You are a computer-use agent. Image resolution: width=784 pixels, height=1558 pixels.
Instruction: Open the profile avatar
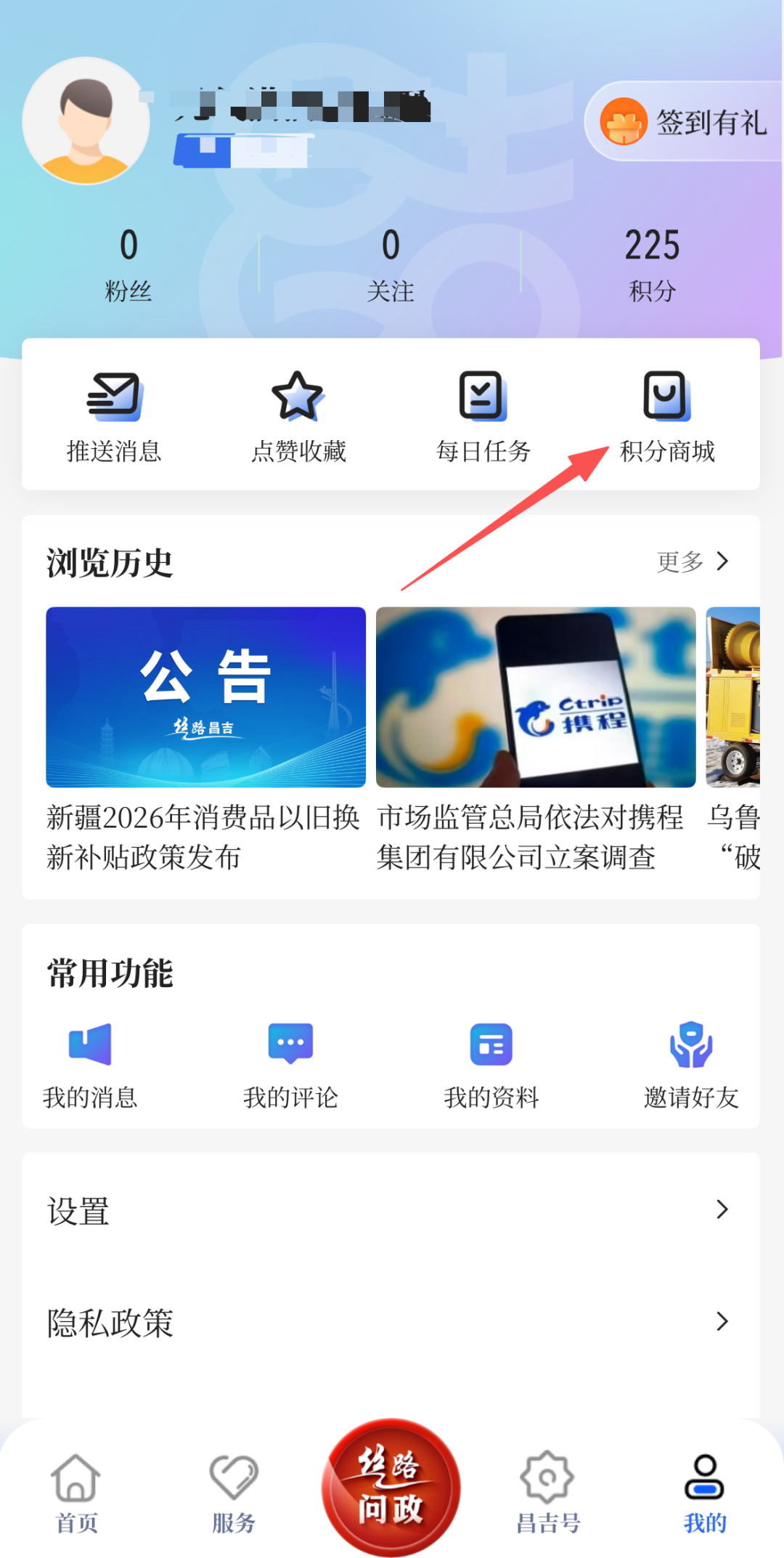point(86,121)
